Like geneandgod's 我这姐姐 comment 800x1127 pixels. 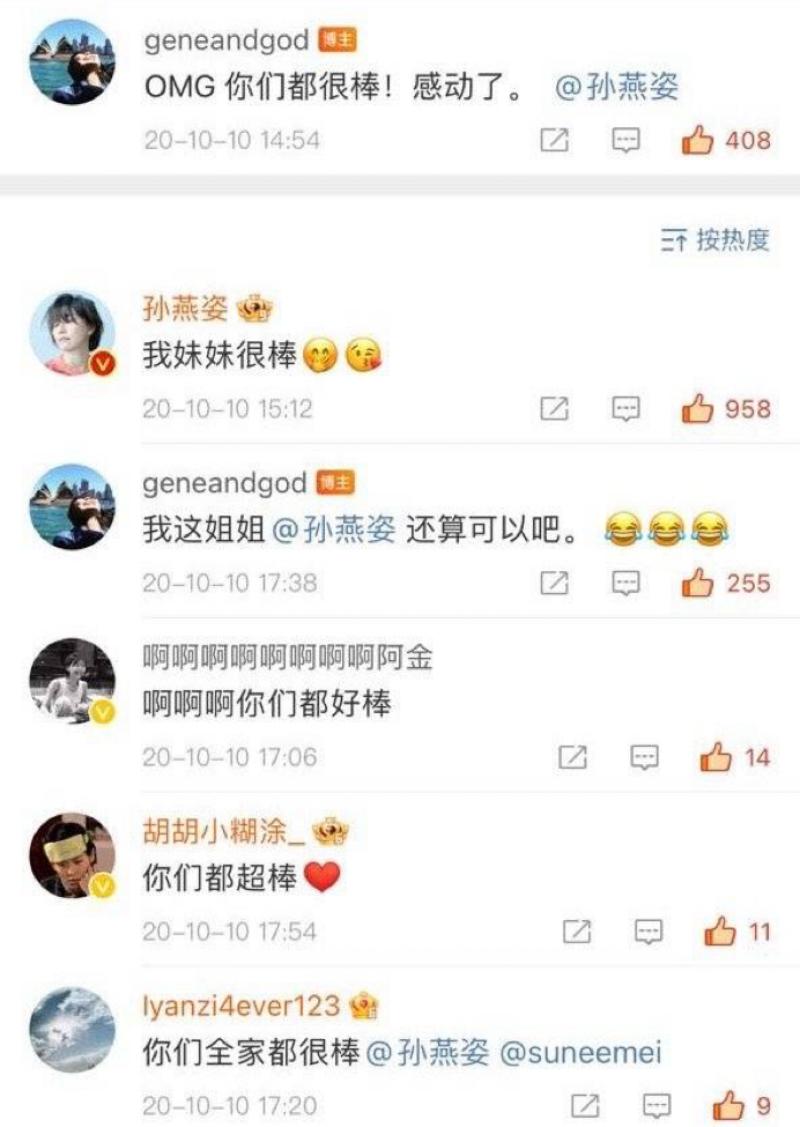(698, 583)
